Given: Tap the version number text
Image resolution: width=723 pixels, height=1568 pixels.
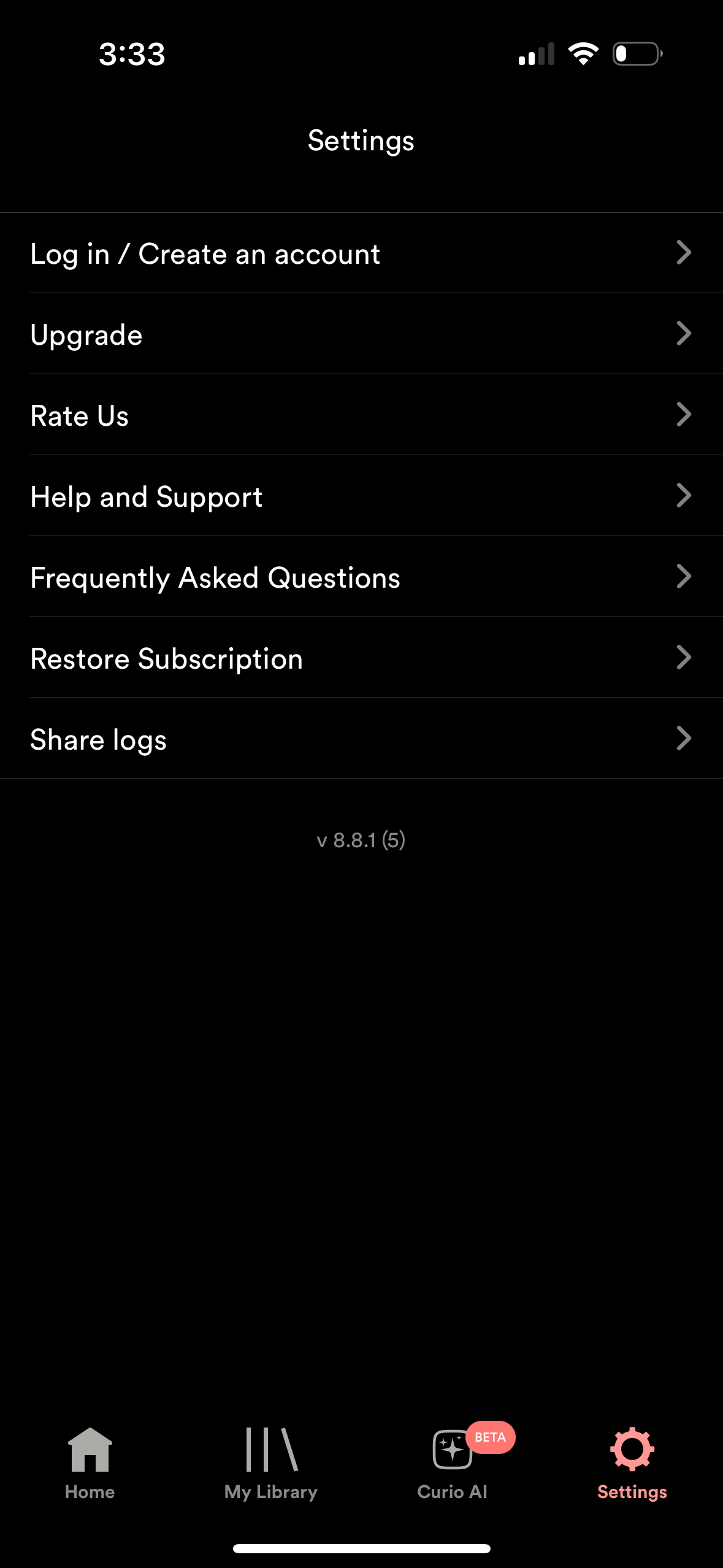Looking at the screenshot, I should (361, 840).
